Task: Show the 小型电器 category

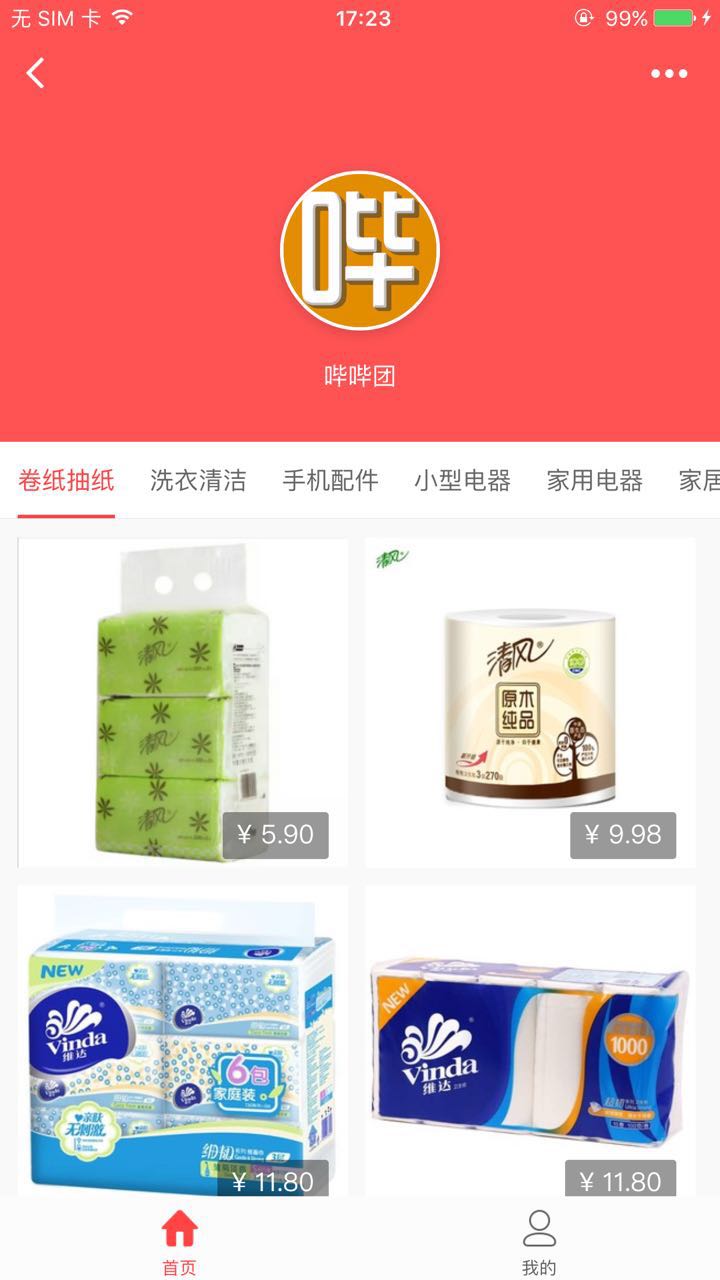Action: pyautogui.click(x=462, y=481)
